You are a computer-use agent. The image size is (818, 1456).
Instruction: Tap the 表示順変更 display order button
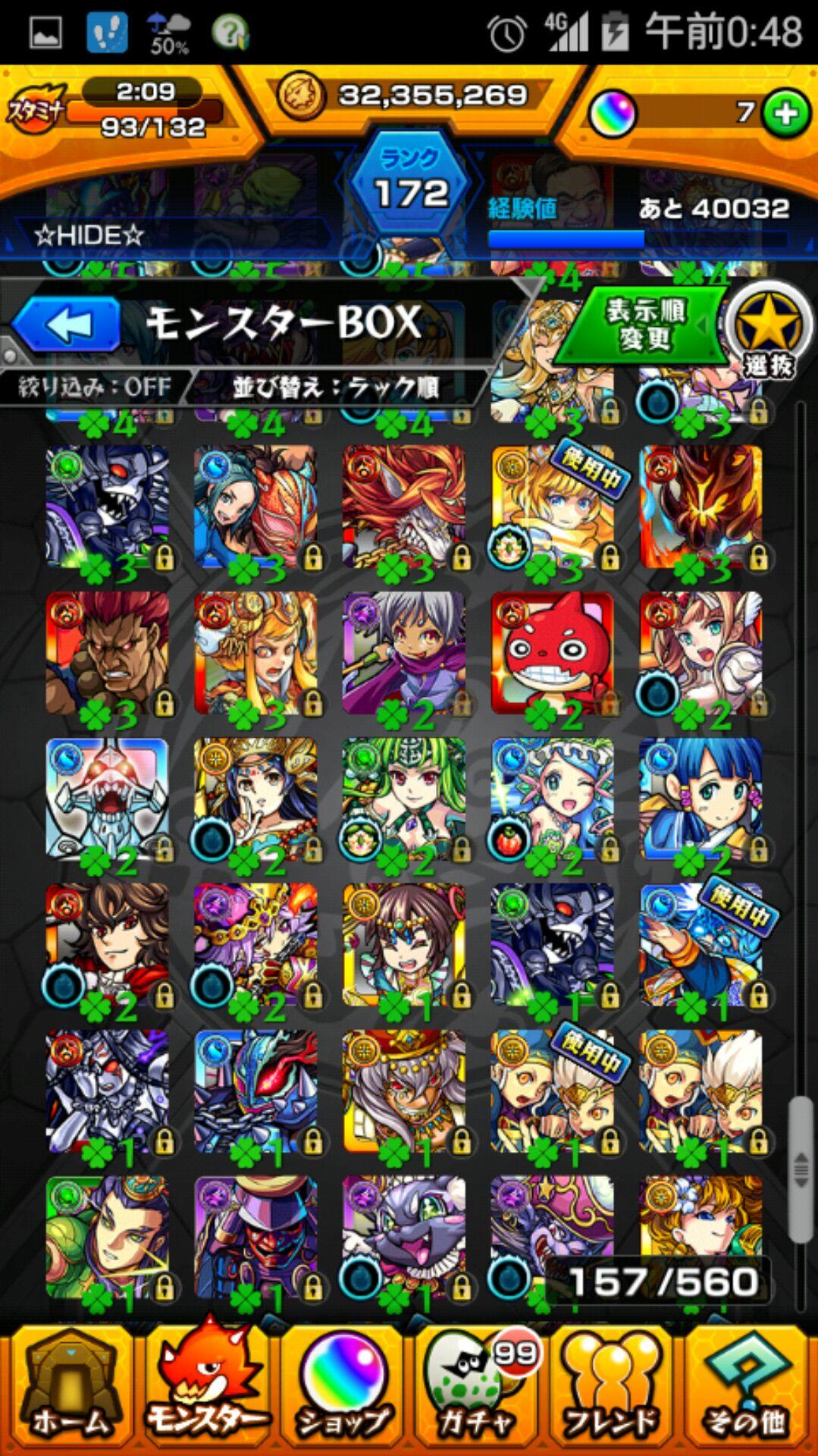coord(643,325)
